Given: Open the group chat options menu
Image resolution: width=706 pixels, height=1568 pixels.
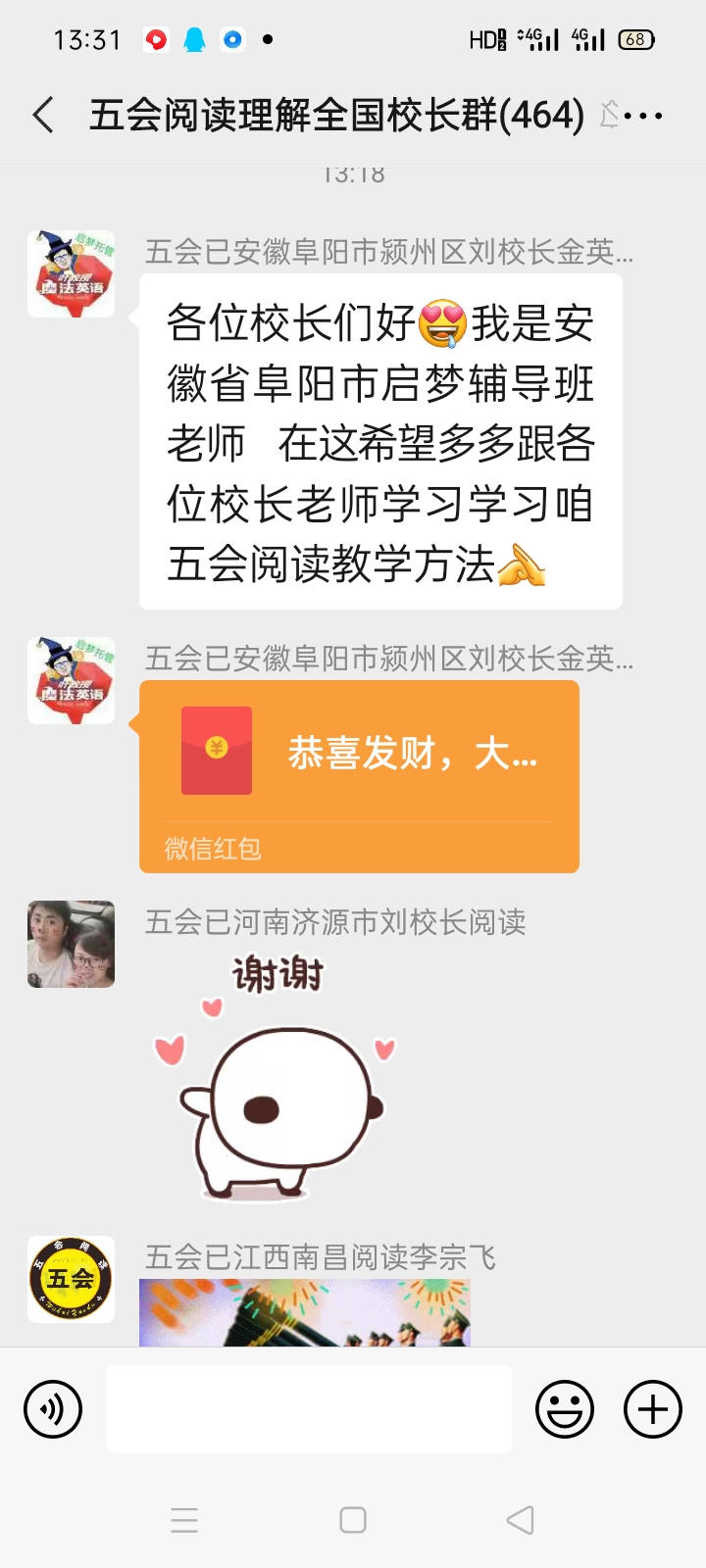Looking at the screenshot, I should (x=644, y=116).
